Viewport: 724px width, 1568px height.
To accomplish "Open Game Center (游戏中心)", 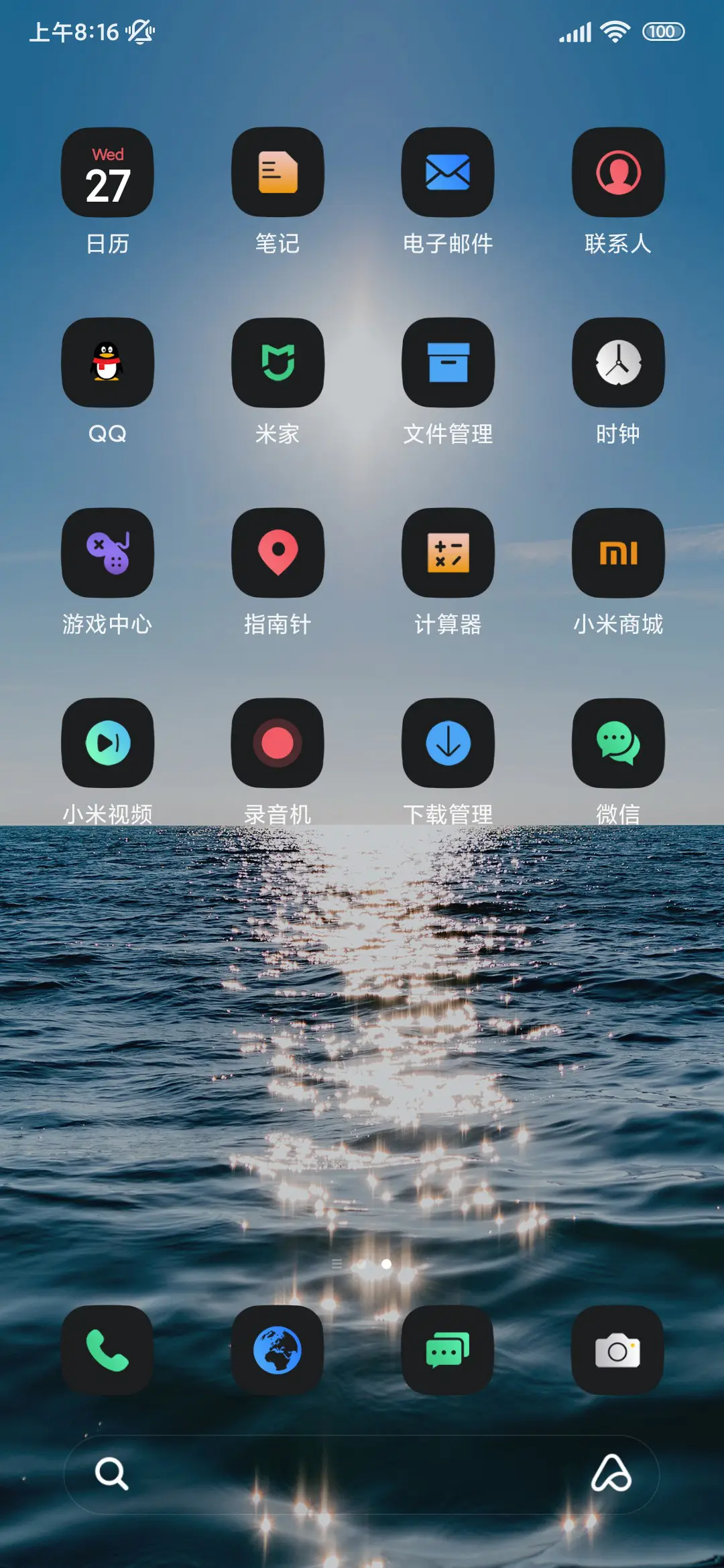I will [x=108, y=553].
